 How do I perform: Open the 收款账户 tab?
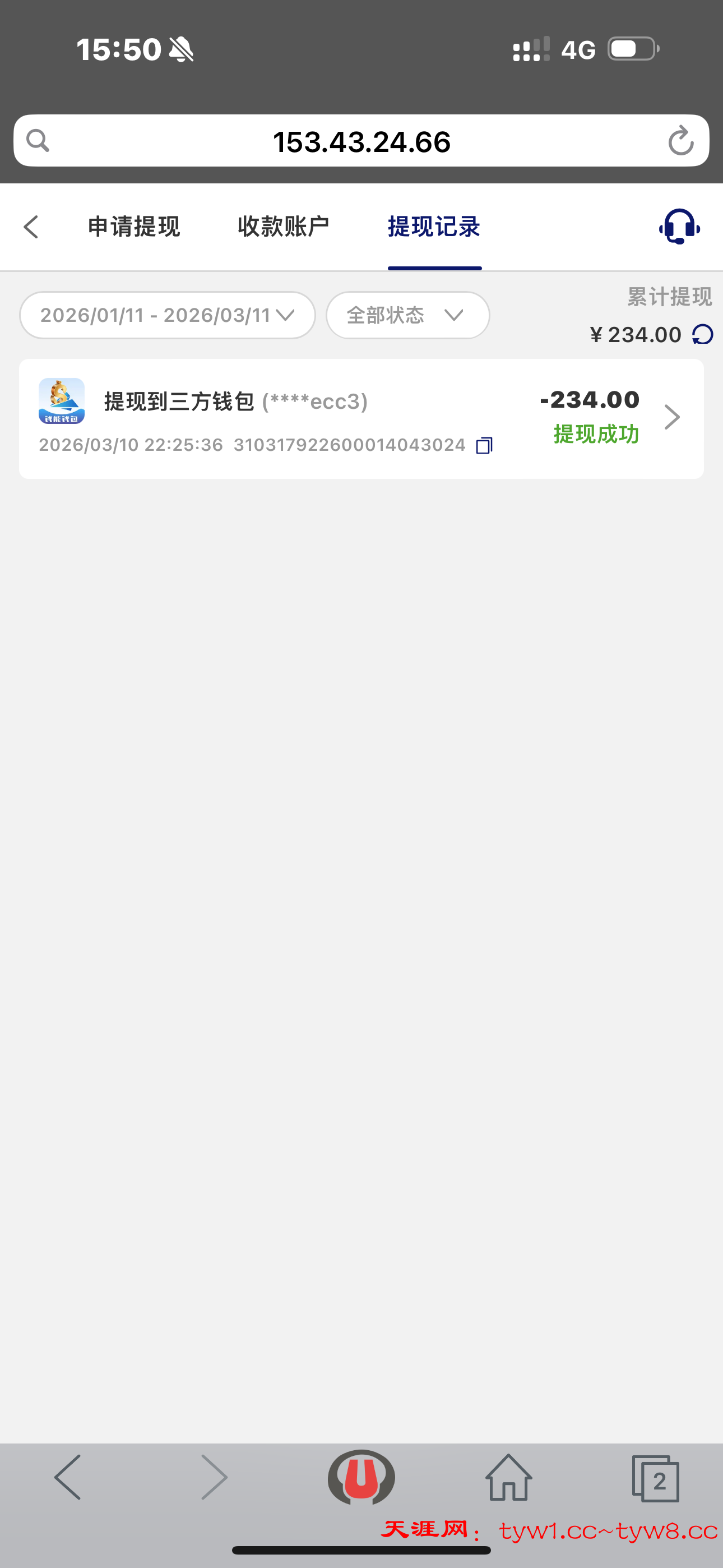coord(283,227)
